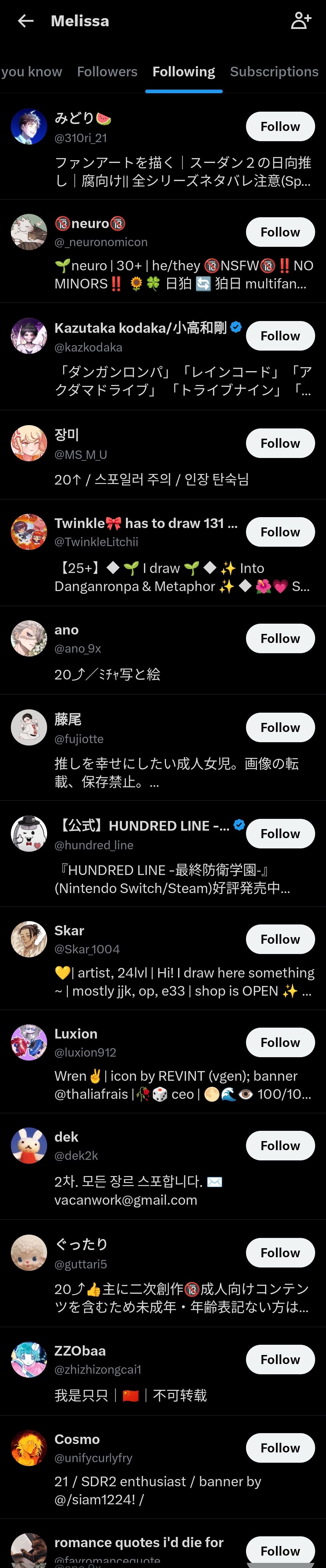
Task: Follow Cosmo @unifycurlyfry
Action: tap(280, 1448)
